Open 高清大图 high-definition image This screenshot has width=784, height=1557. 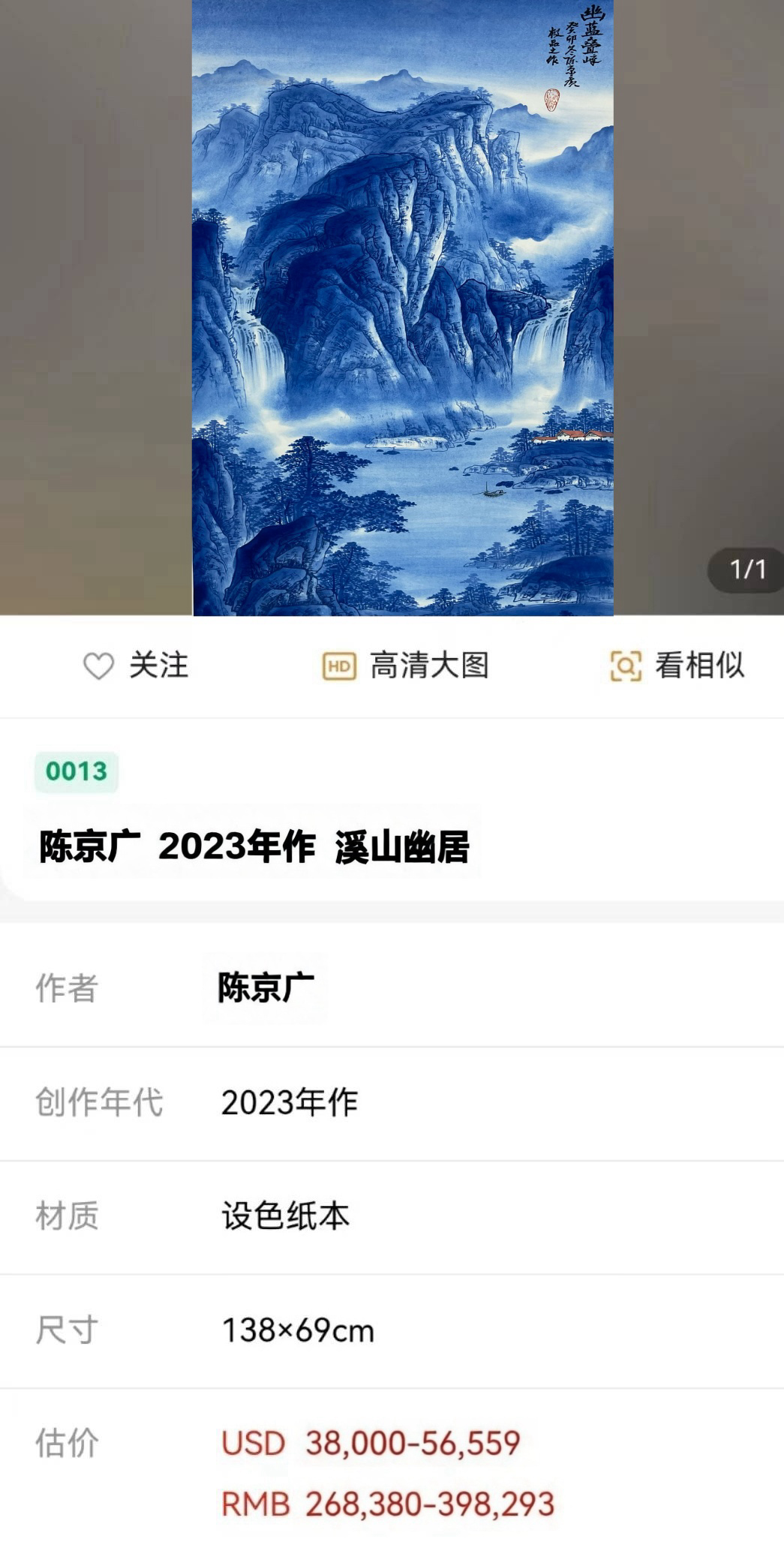406,666
